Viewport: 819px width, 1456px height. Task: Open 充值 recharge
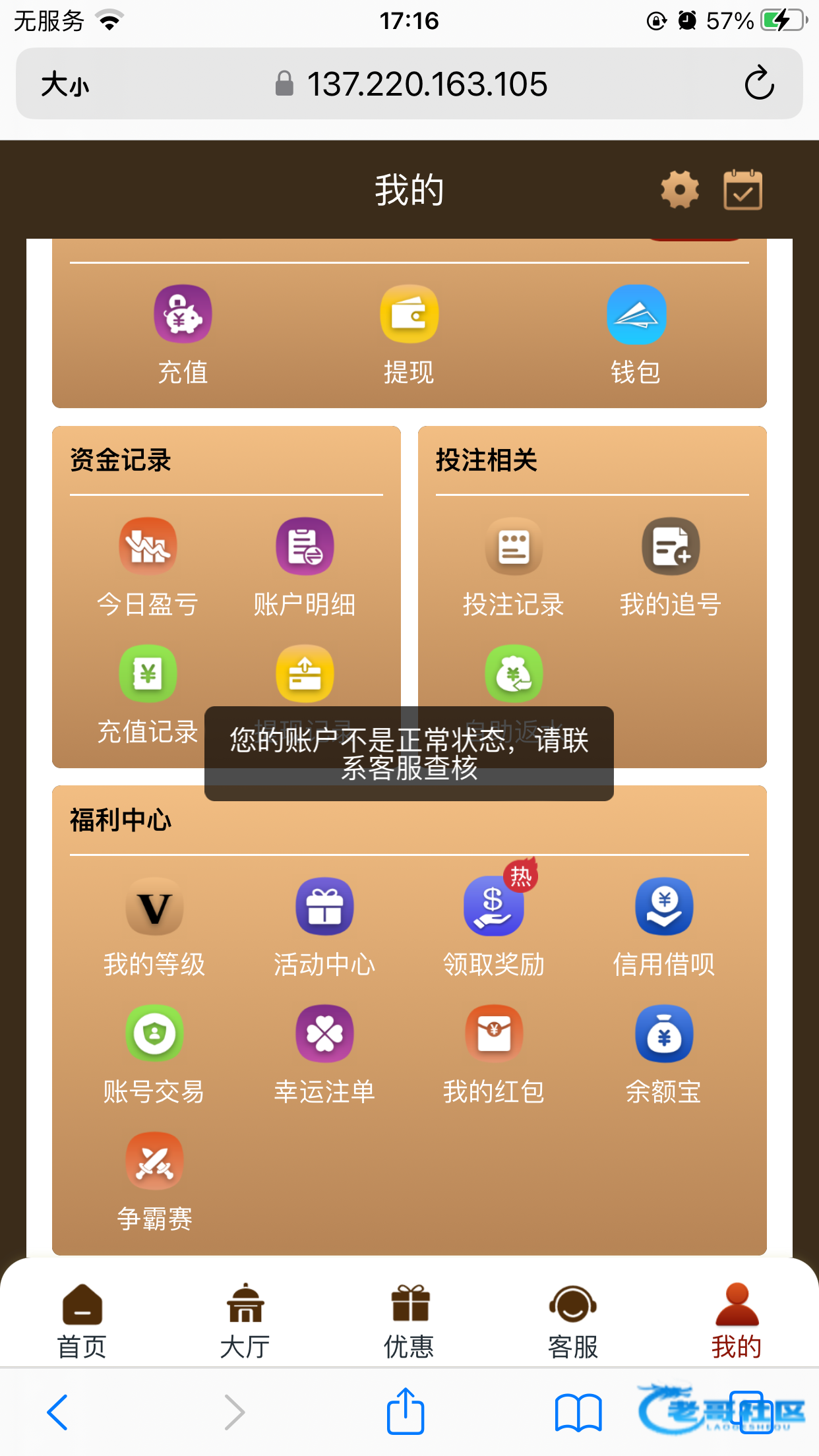click(x=183, y=335)
